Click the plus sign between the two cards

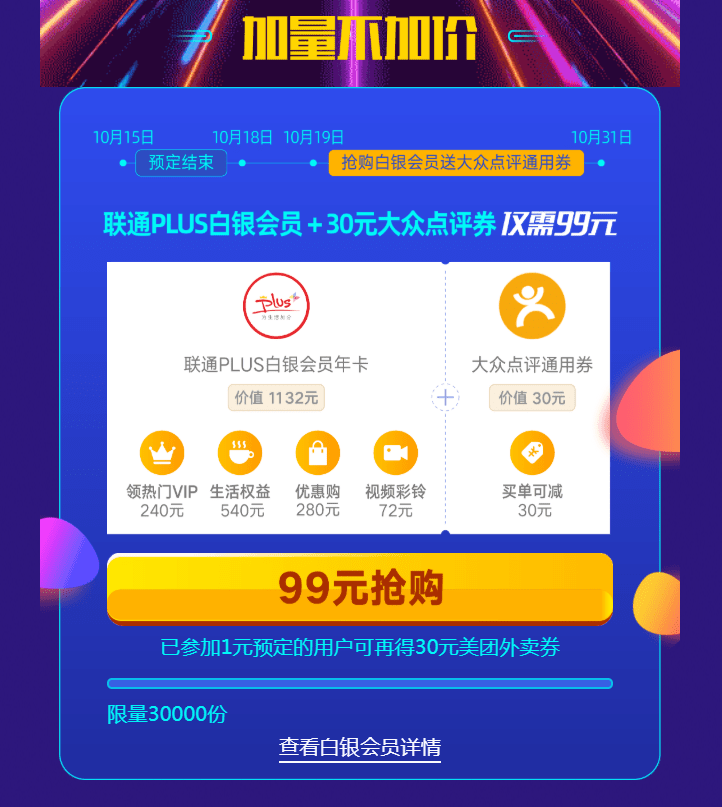[444, 397]
